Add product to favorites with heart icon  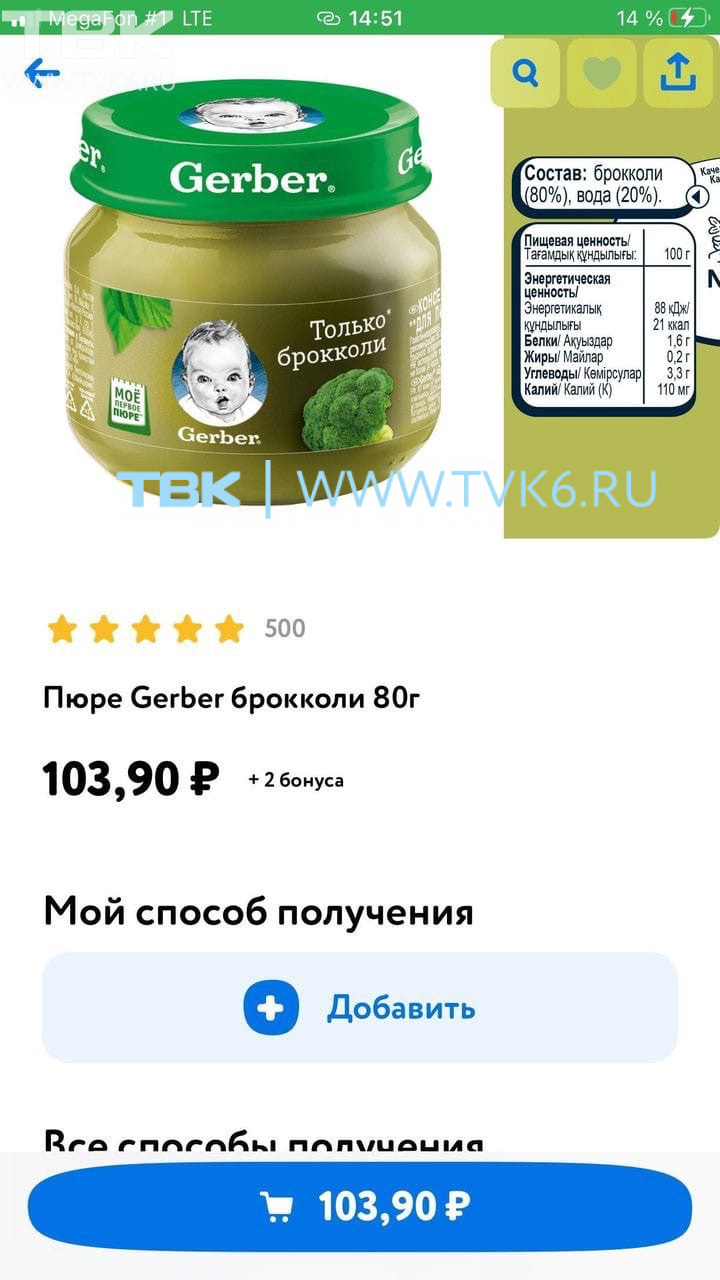pos(601,72)
